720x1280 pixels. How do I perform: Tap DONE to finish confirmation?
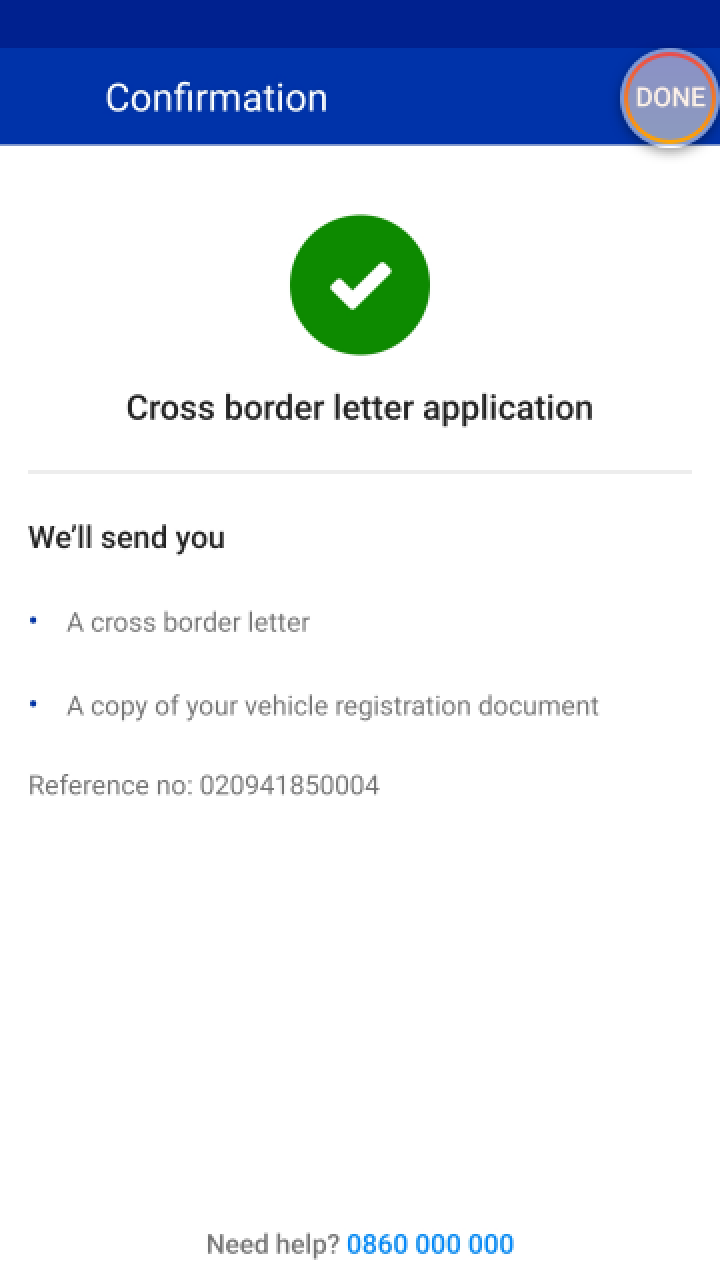click(670, 97)
